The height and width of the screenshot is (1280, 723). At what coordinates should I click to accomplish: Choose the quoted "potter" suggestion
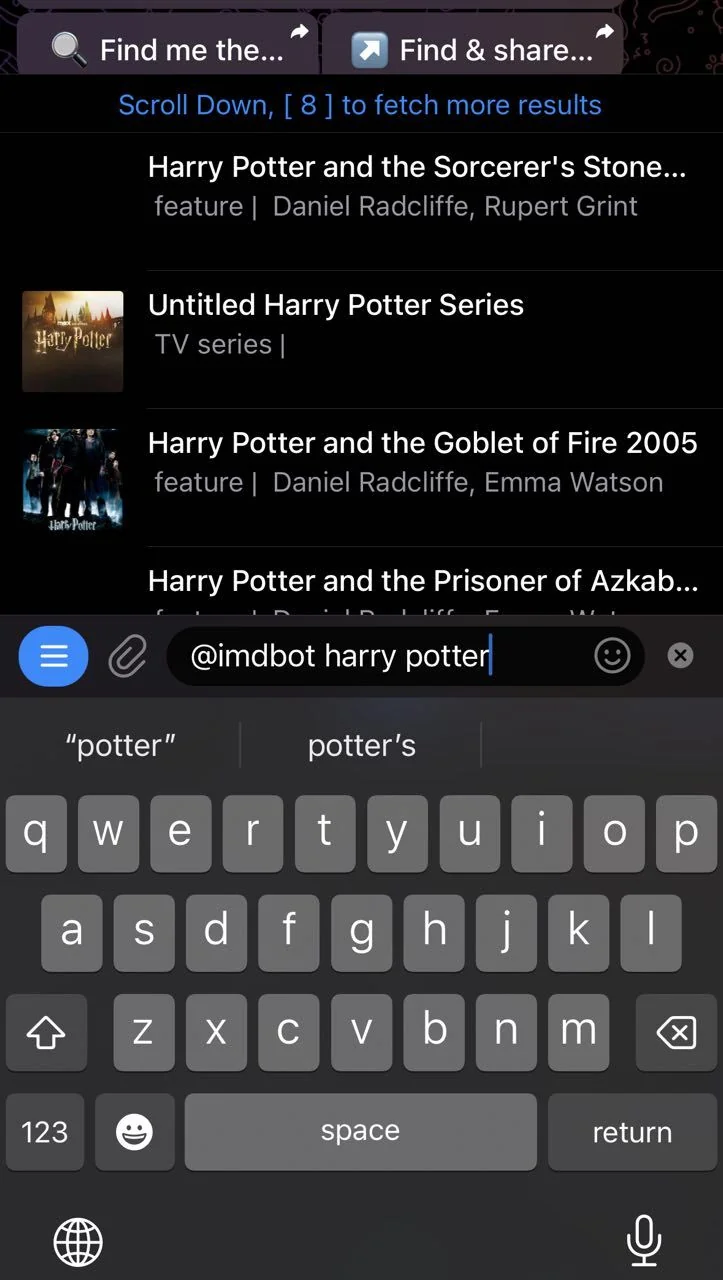pos(120,745)
